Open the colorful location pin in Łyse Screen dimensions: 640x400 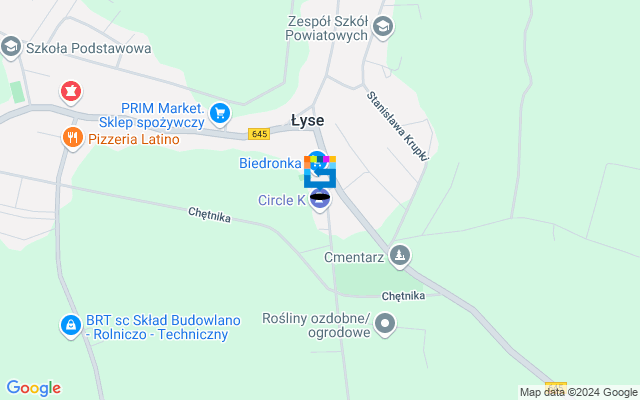pos(321,176)
